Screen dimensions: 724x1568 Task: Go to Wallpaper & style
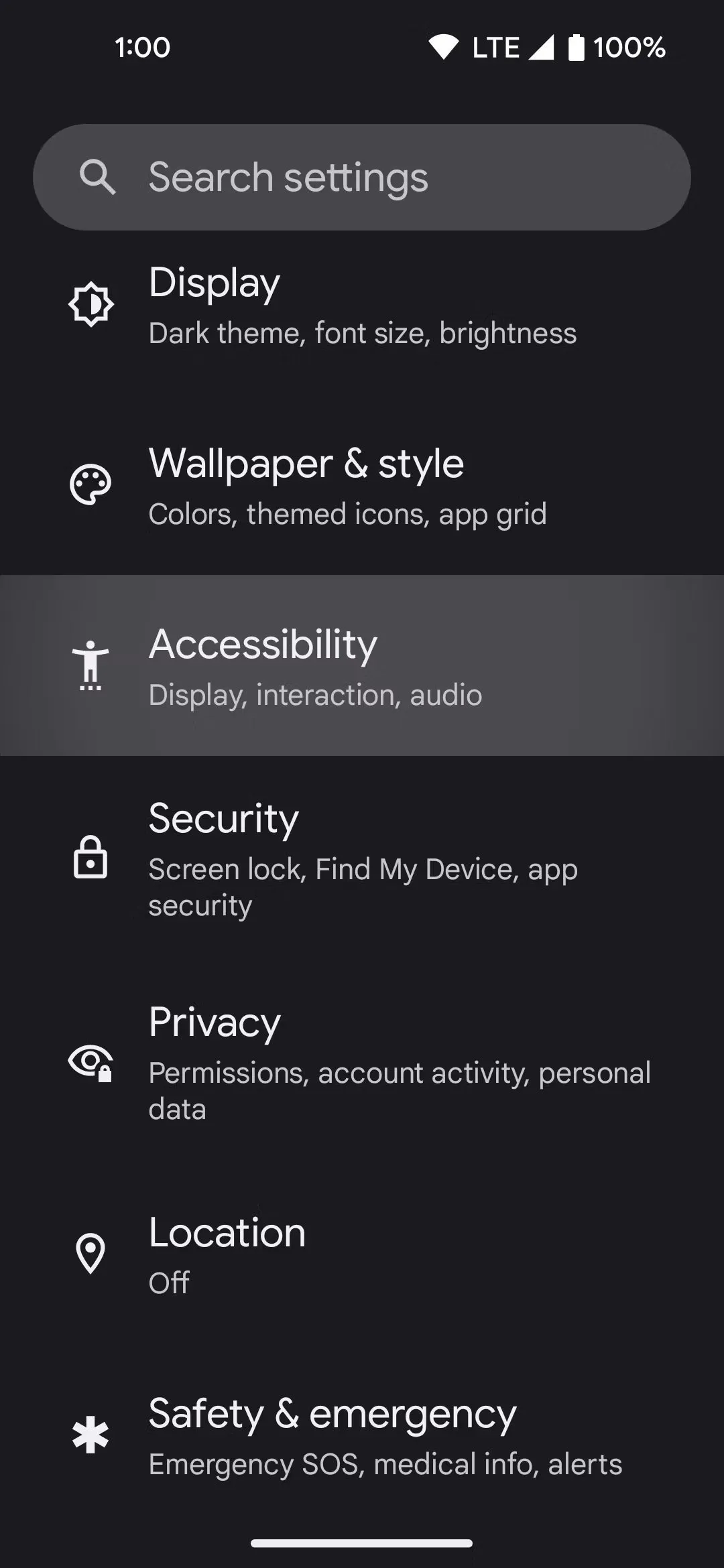pyautogui.click(x=362, y=485)
